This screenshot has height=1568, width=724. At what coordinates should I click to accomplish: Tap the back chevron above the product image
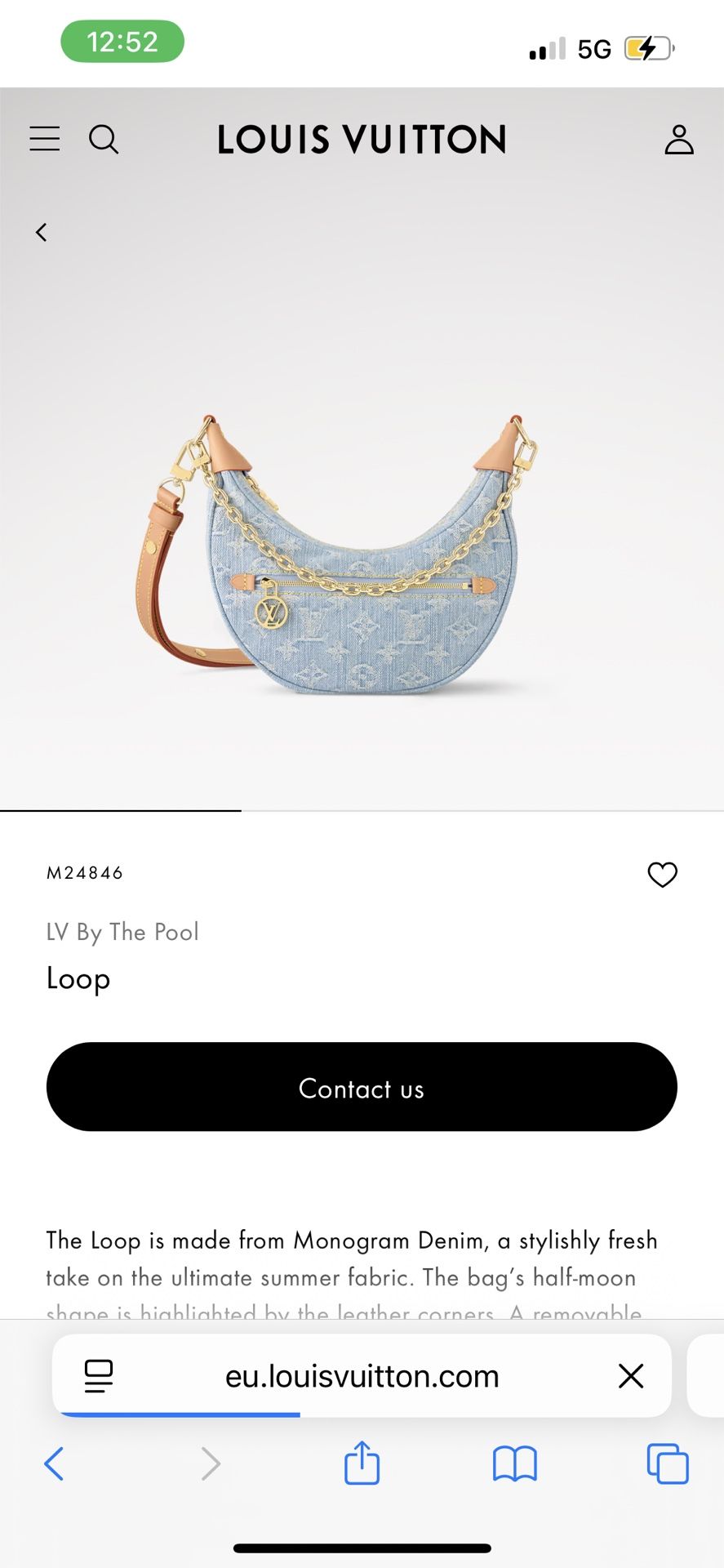(x=42, y=232)
